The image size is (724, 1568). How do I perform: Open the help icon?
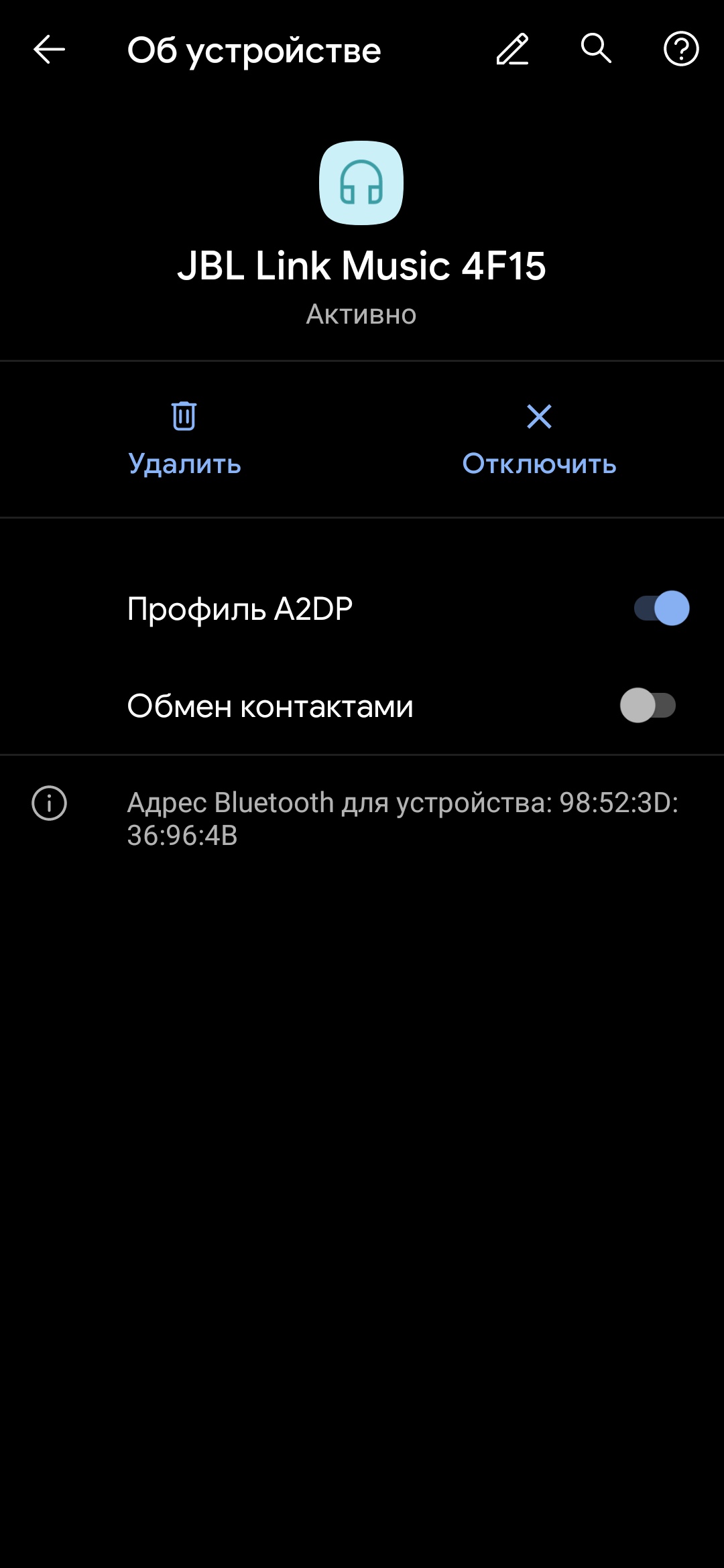coord(681,49)
